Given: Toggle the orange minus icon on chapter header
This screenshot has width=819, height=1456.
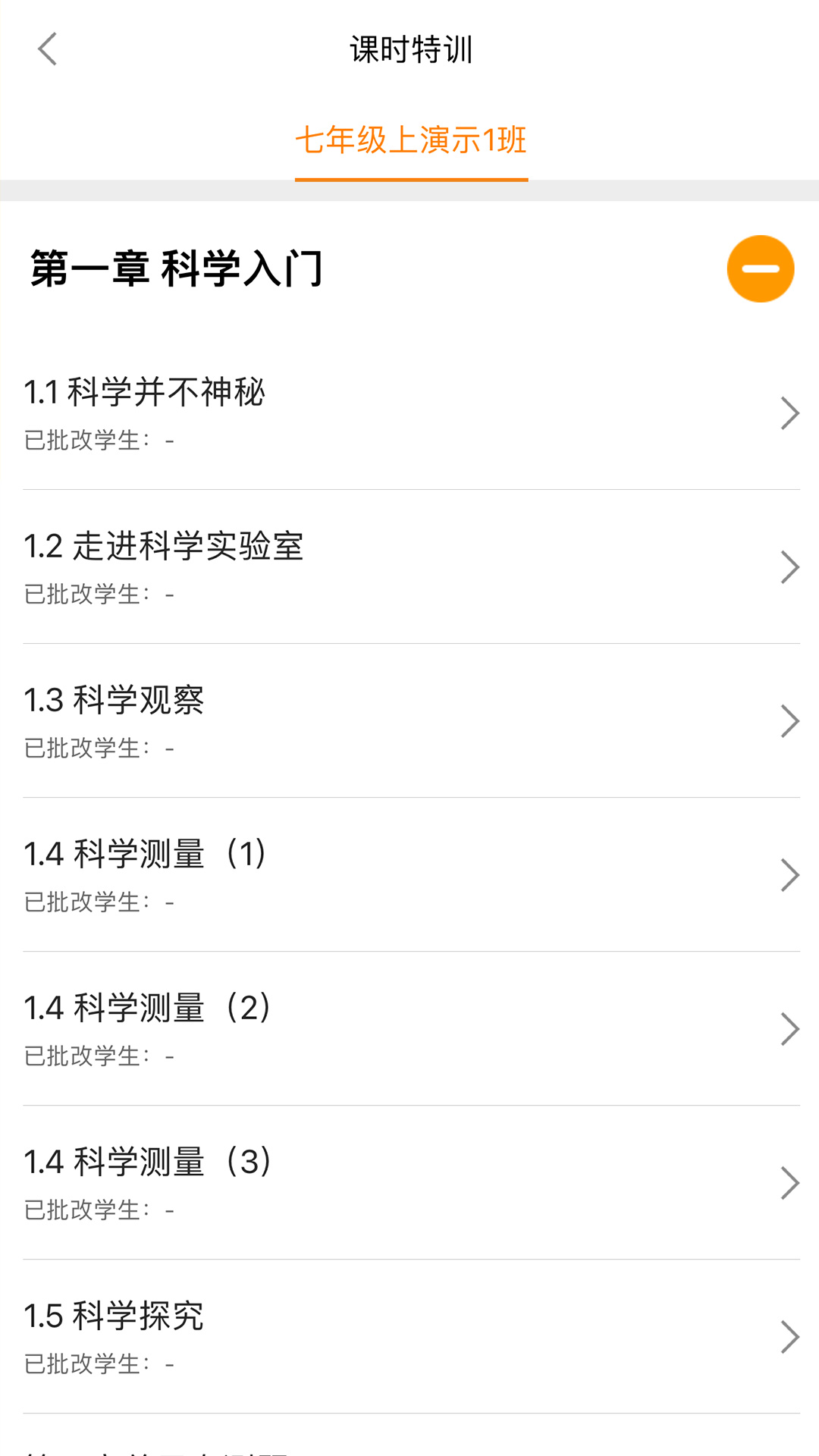Looking at the screenshot, I should click(761, 268).
